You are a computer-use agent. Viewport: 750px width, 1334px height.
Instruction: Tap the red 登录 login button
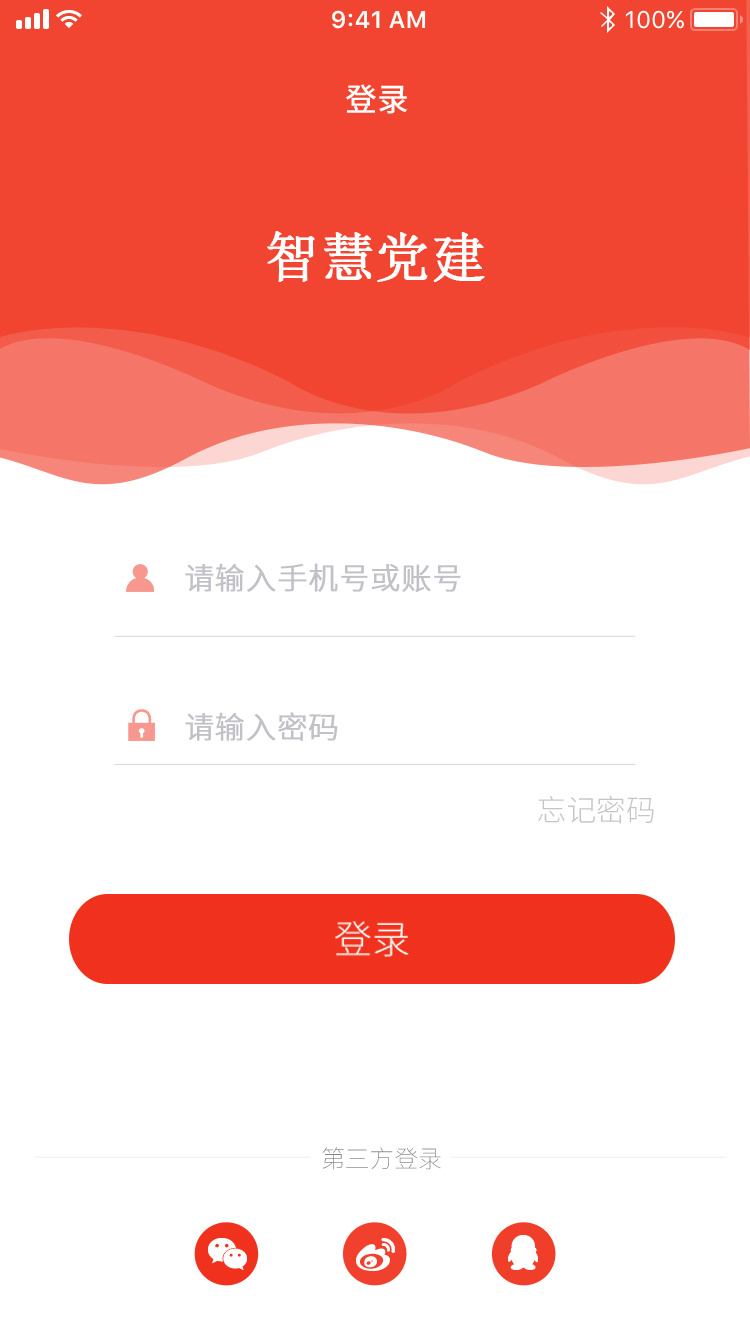point(372,939)
